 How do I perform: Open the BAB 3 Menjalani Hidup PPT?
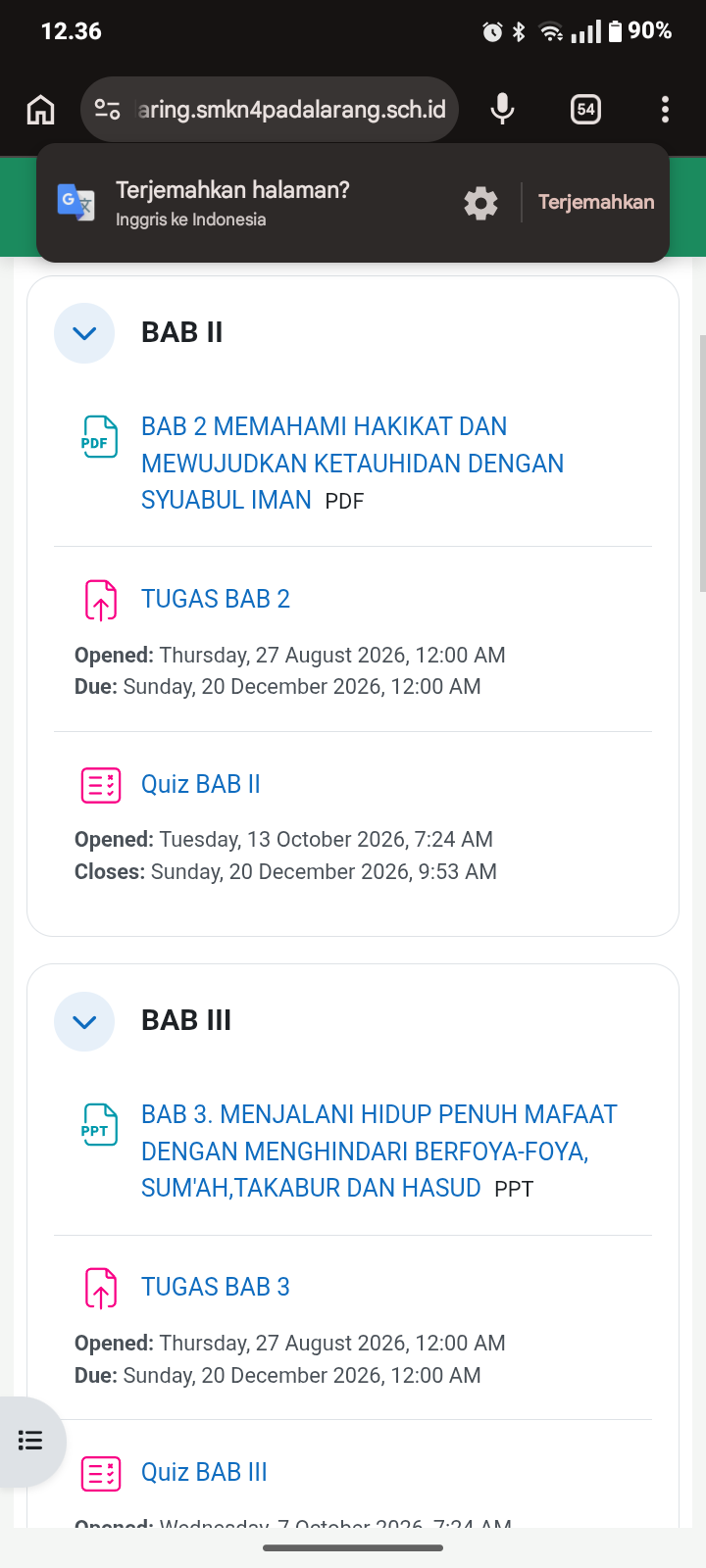379,1151
